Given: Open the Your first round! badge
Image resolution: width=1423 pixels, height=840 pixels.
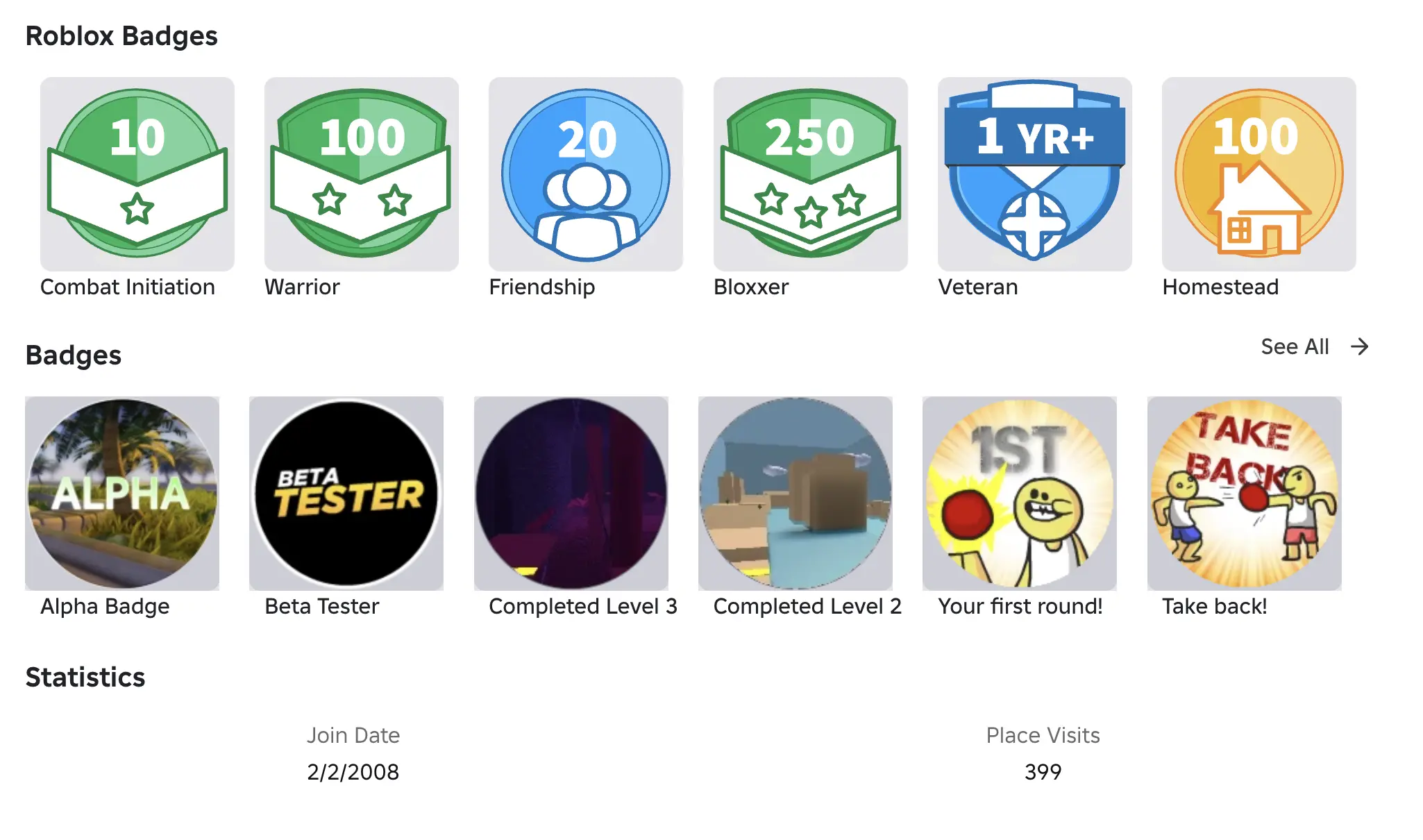Looking at the screenshot, I should pyautogui.click(x=1019, y=493).
